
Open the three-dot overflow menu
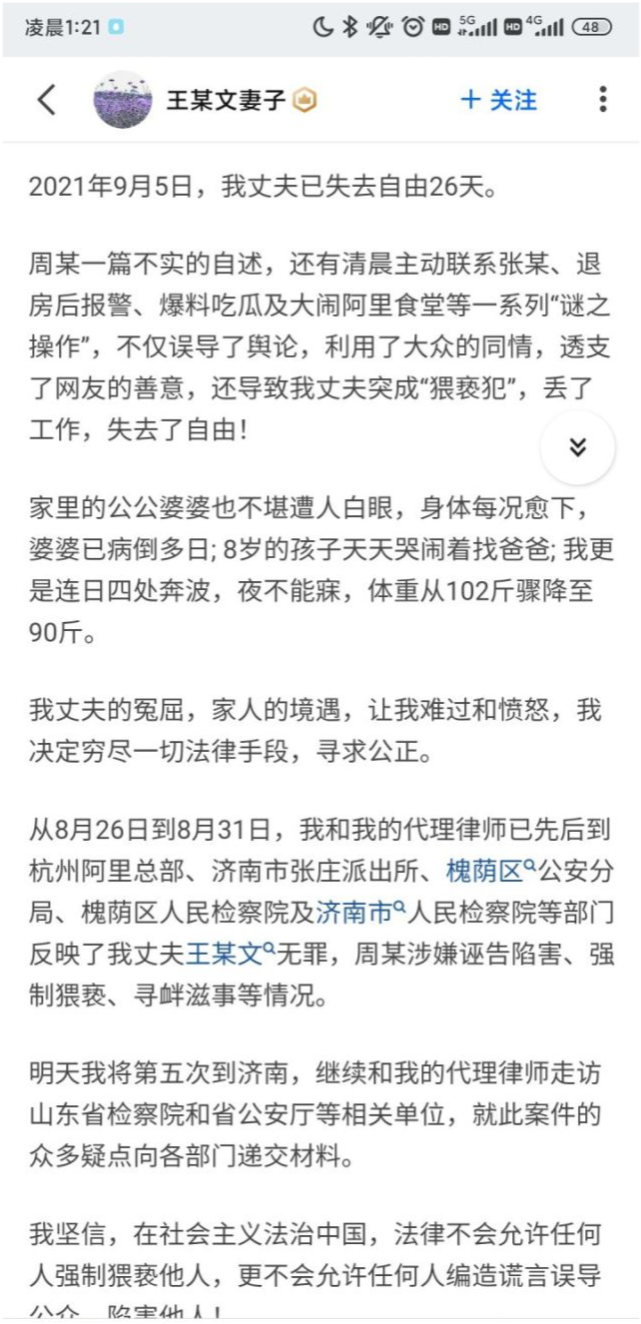coord(602,100)
